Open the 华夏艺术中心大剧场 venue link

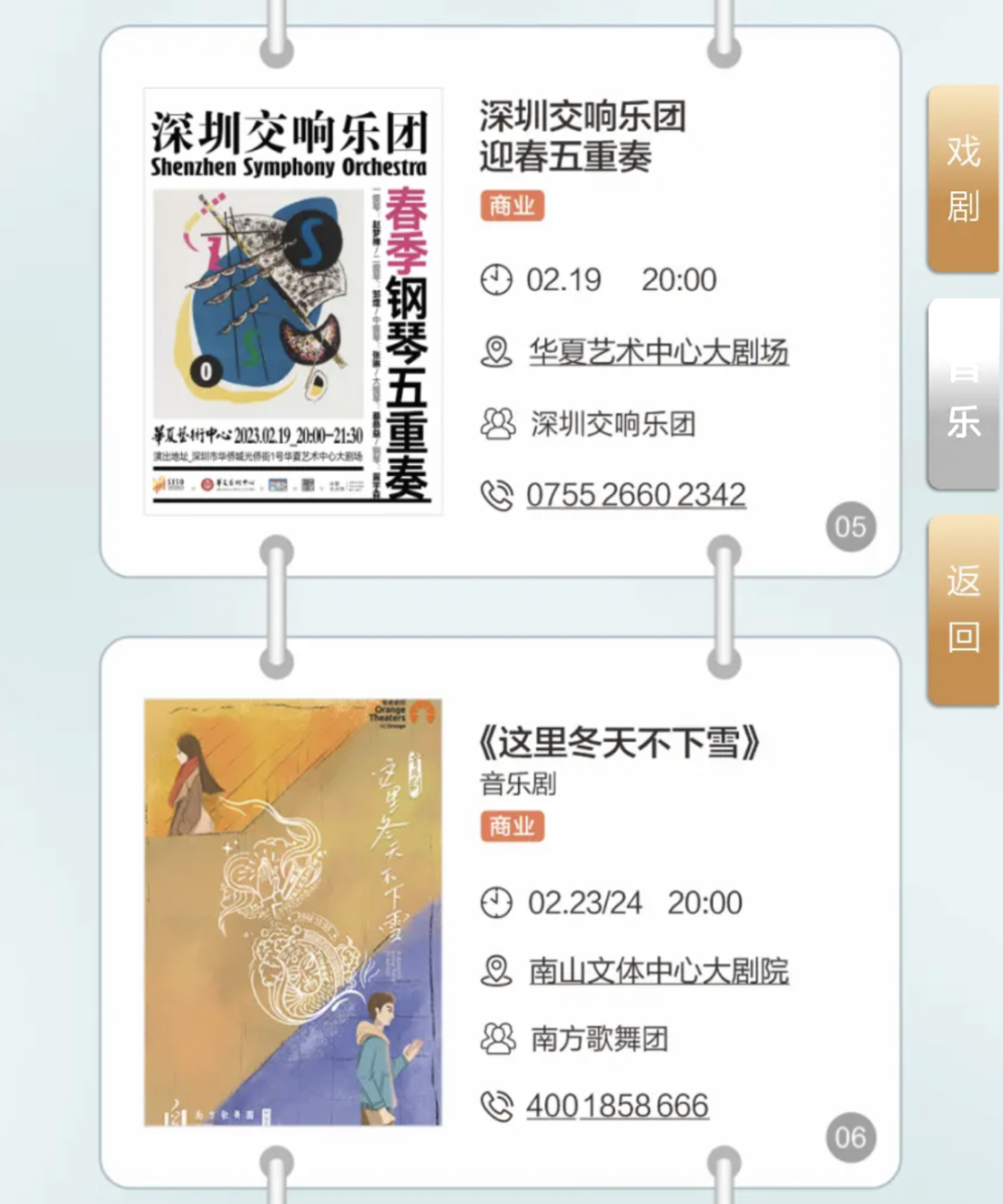[x=658, y=352]
